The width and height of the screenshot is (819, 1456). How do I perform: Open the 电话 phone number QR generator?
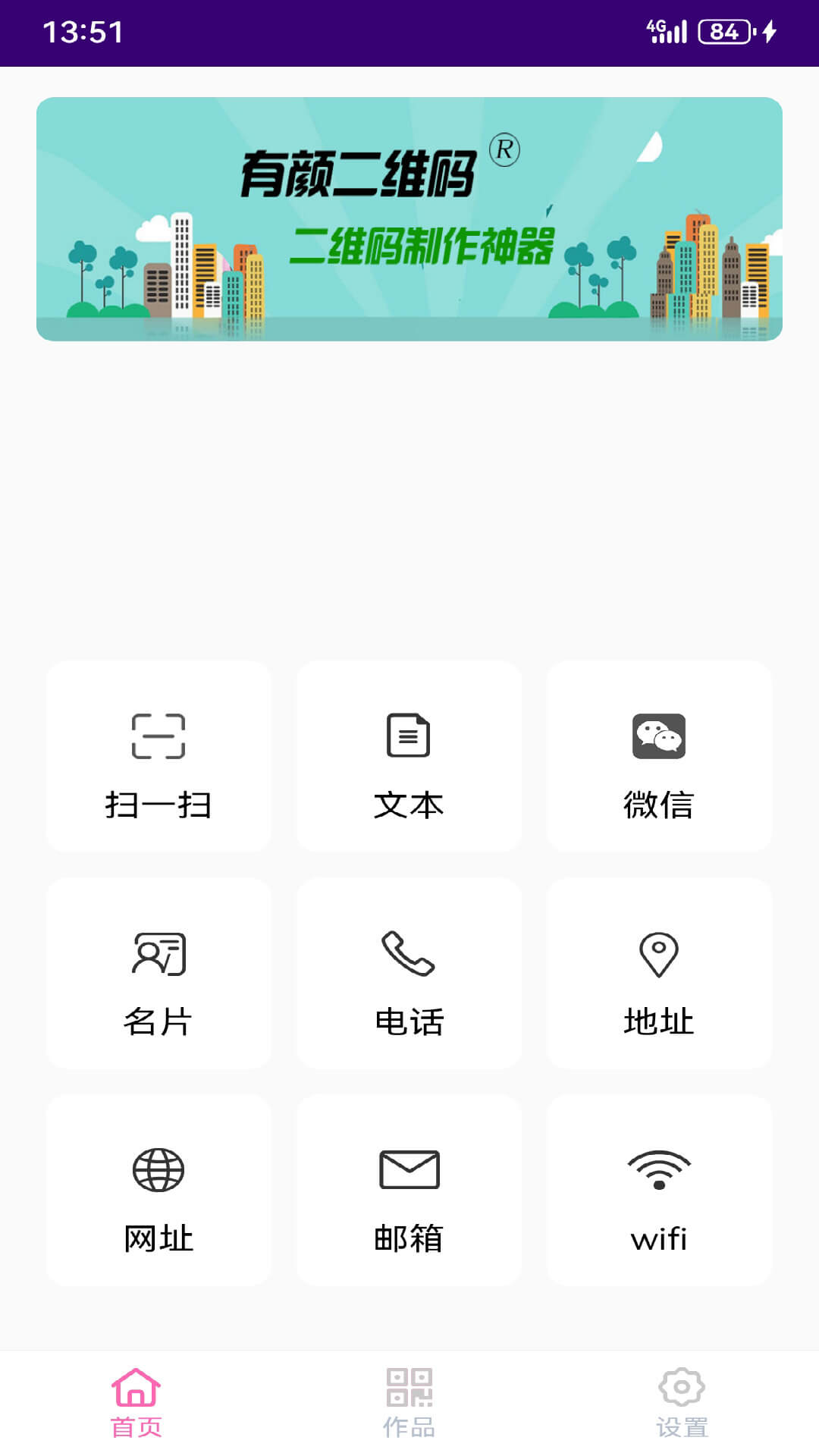(x=409, y=973)
